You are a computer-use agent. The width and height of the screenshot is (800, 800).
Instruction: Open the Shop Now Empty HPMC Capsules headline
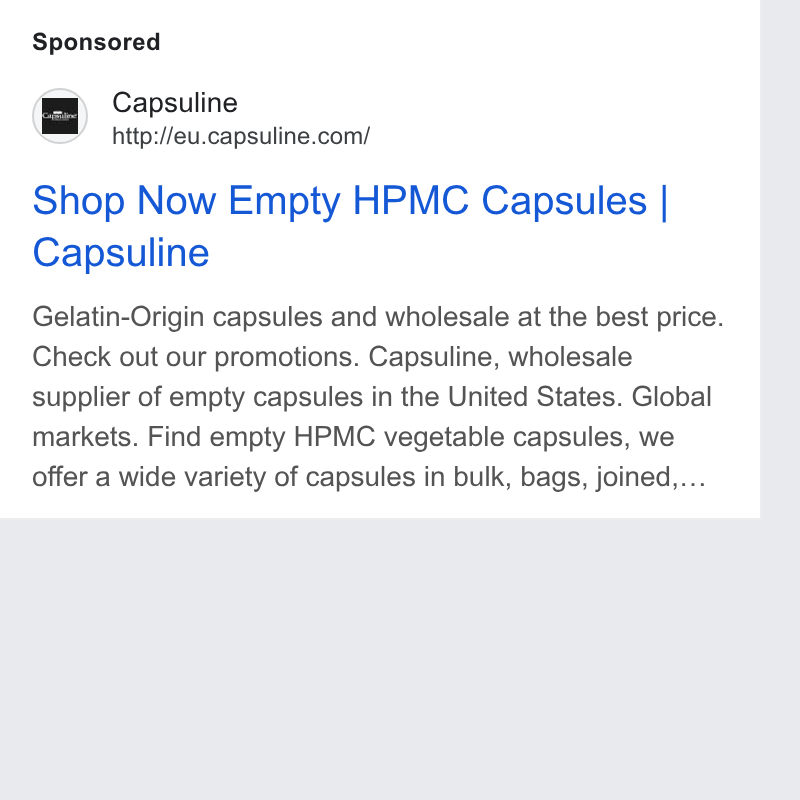tap(350, 226)
